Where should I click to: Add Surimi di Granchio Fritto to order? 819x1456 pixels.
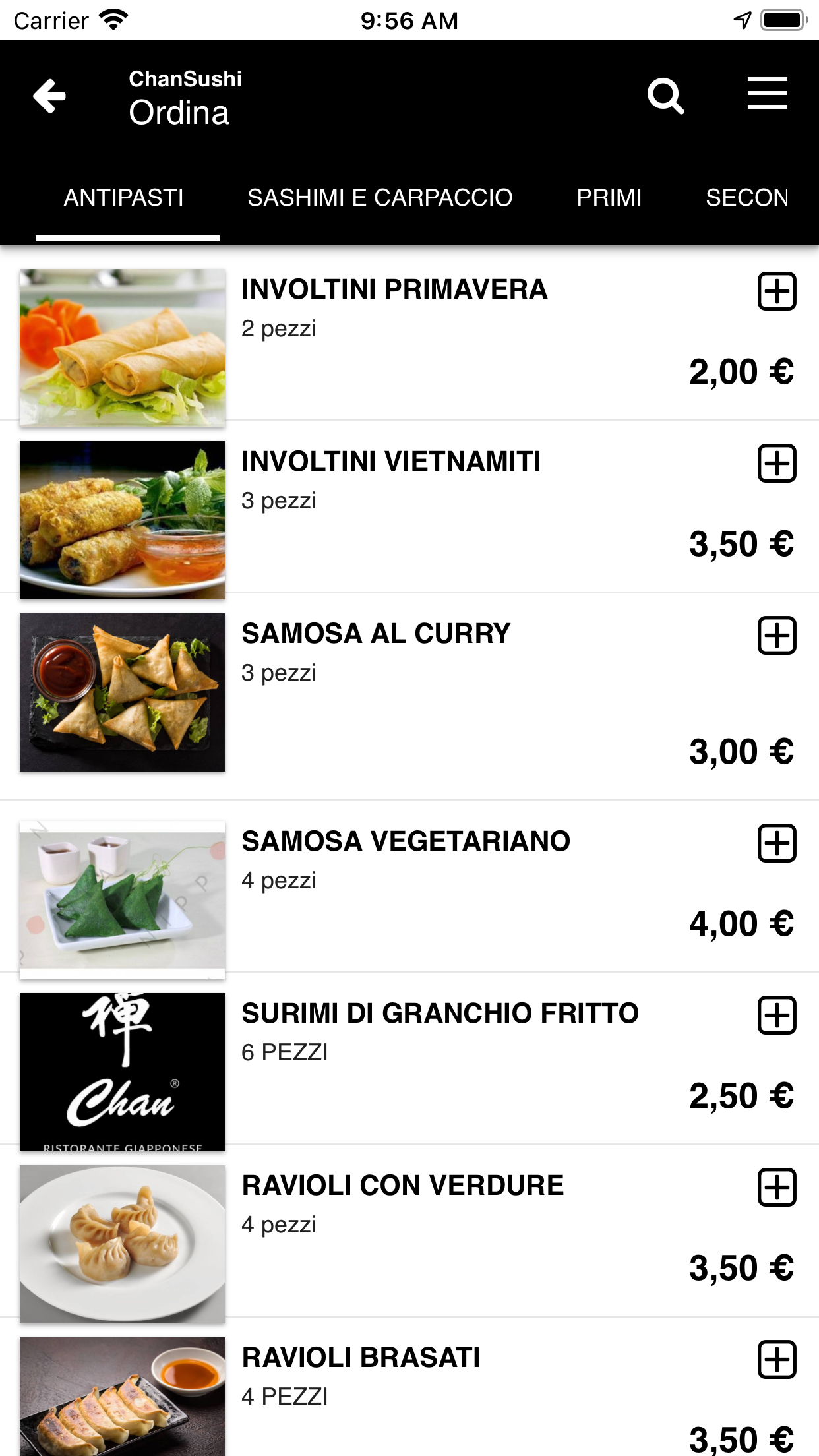click(777, 1015)
